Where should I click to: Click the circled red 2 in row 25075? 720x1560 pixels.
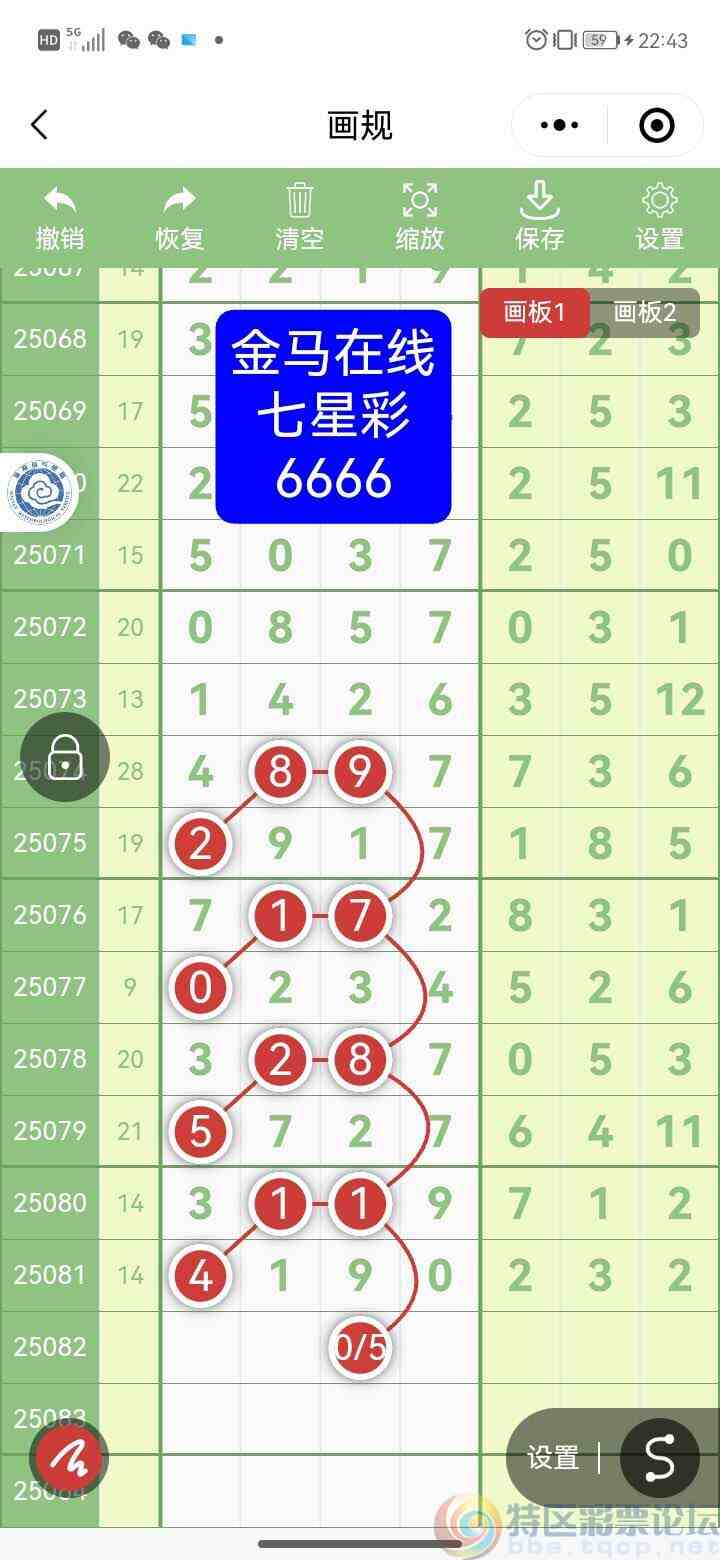pos(200,843)
